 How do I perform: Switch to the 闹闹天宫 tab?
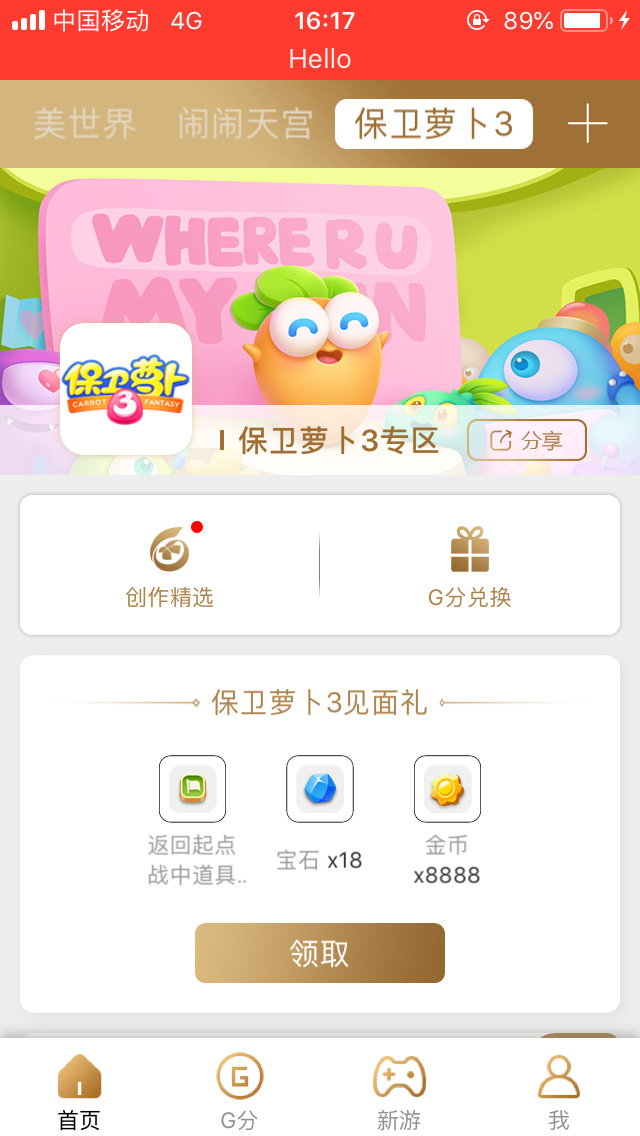(x=245, y=124)
